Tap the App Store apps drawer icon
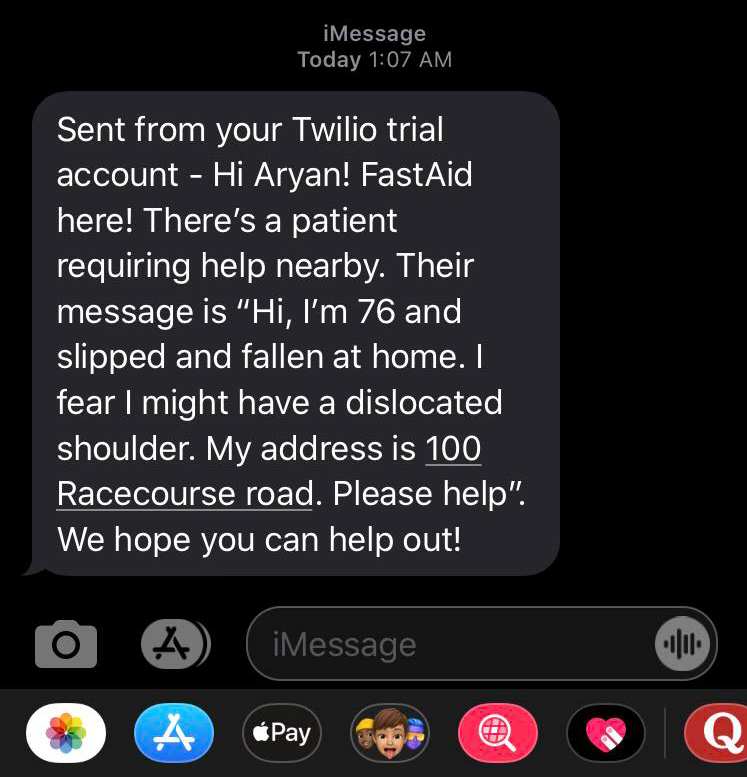Viewport: 747px width, 777px height. click(173, 644)
